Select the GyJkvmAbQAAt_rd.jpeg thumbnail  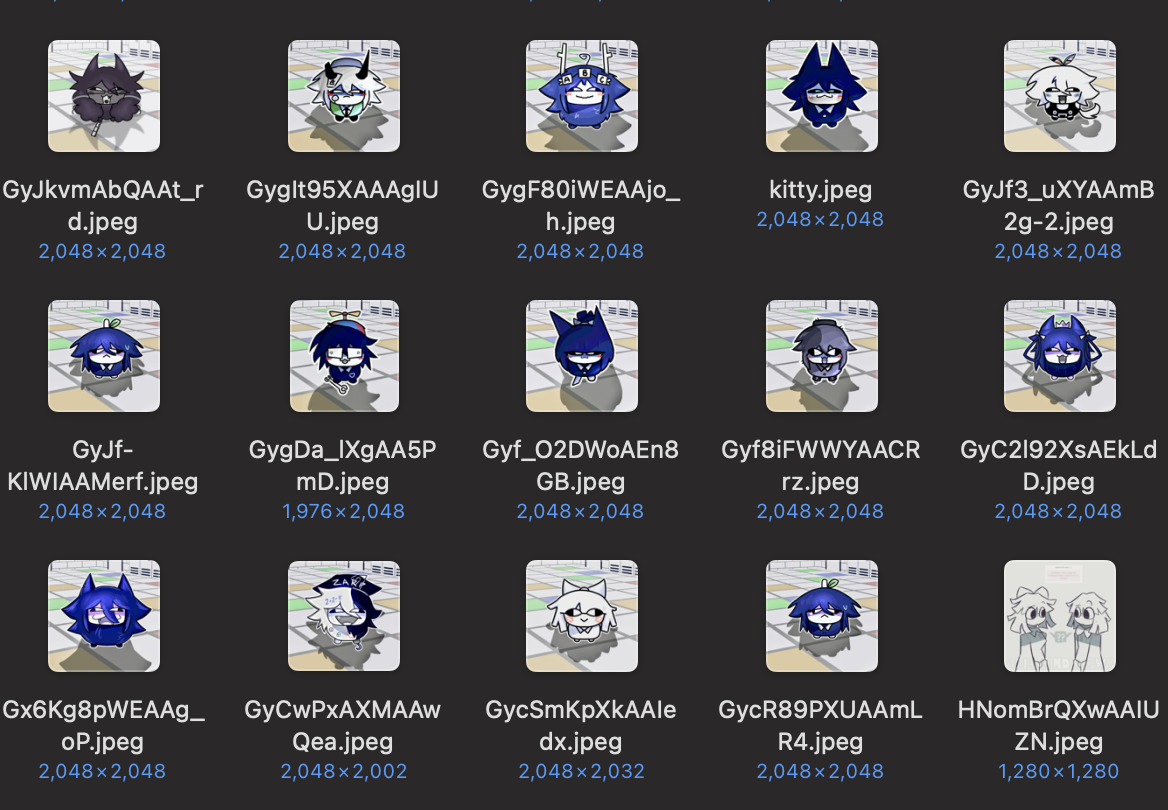pos(104,96)
